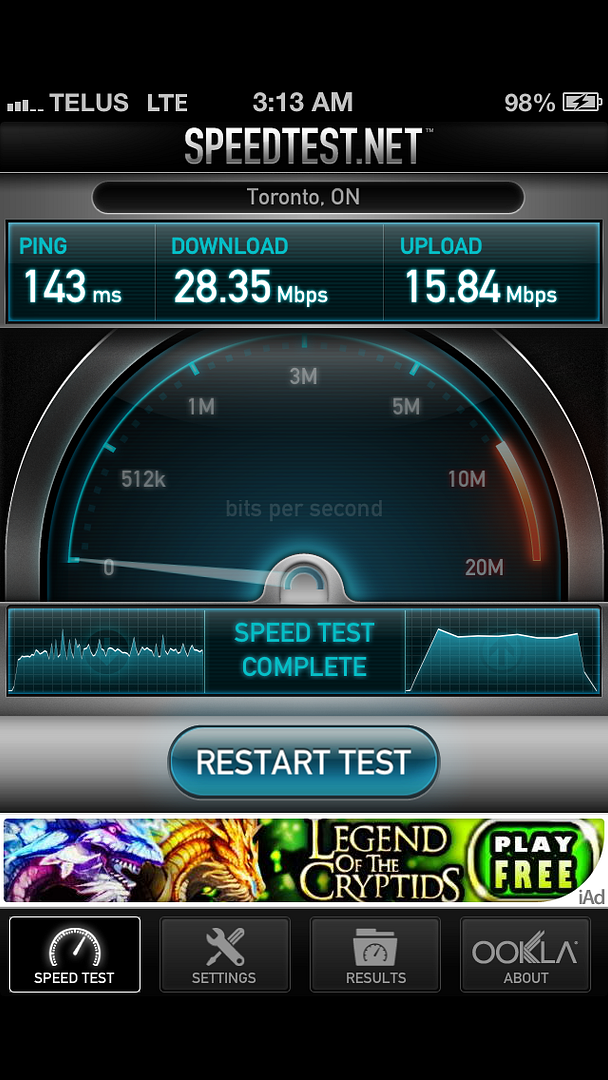Select the Speed Test tab

[74, 954]
